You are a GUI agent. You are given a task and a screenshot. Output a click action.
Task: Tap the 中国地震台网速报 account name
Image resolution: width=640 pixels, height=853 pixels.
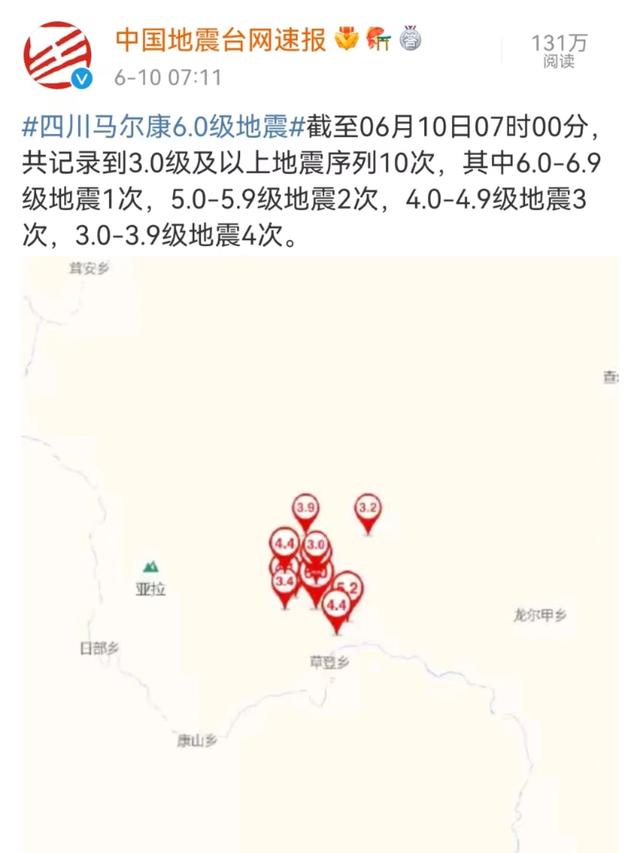tap(220, 41)
